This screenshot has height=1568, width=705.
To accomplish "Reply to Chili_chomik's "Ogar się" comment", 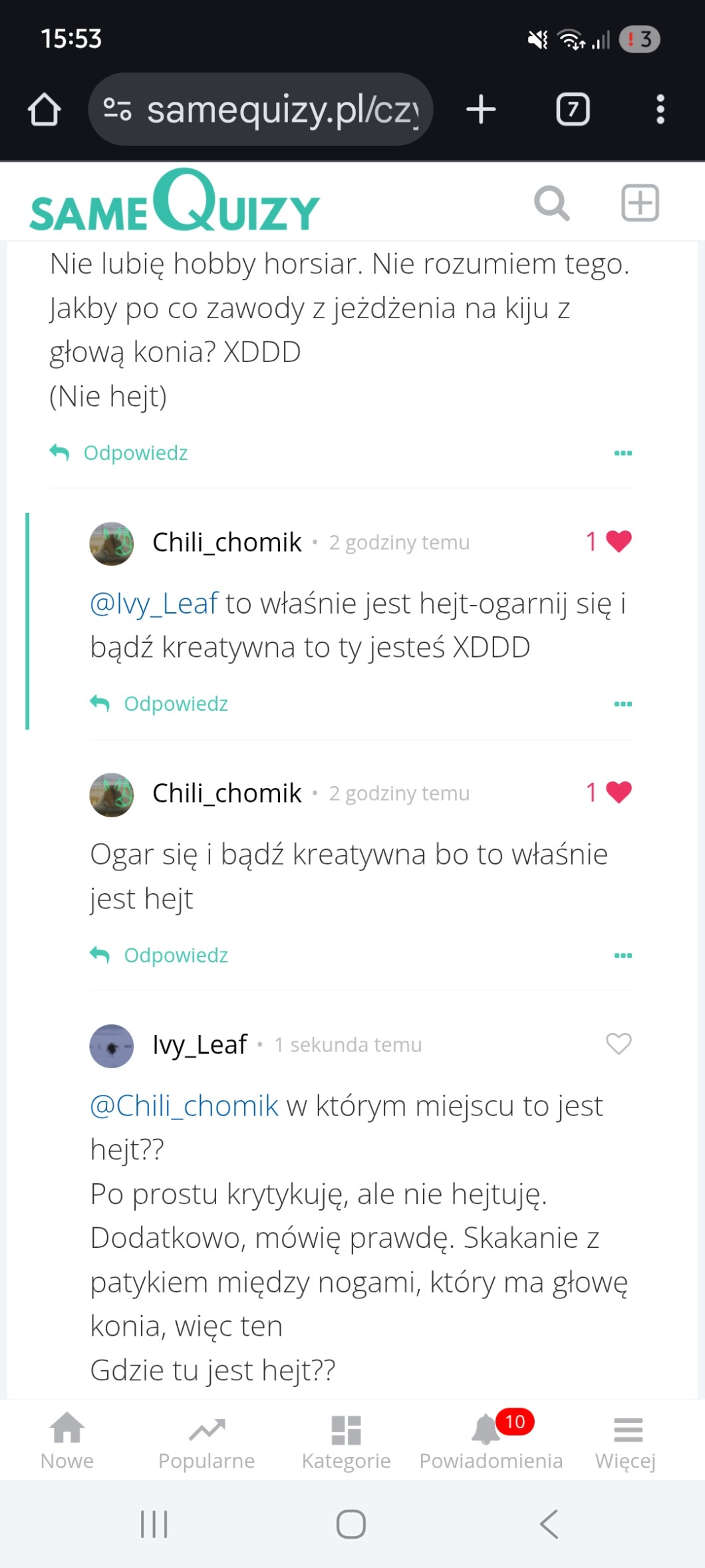I will coord(160,955).
